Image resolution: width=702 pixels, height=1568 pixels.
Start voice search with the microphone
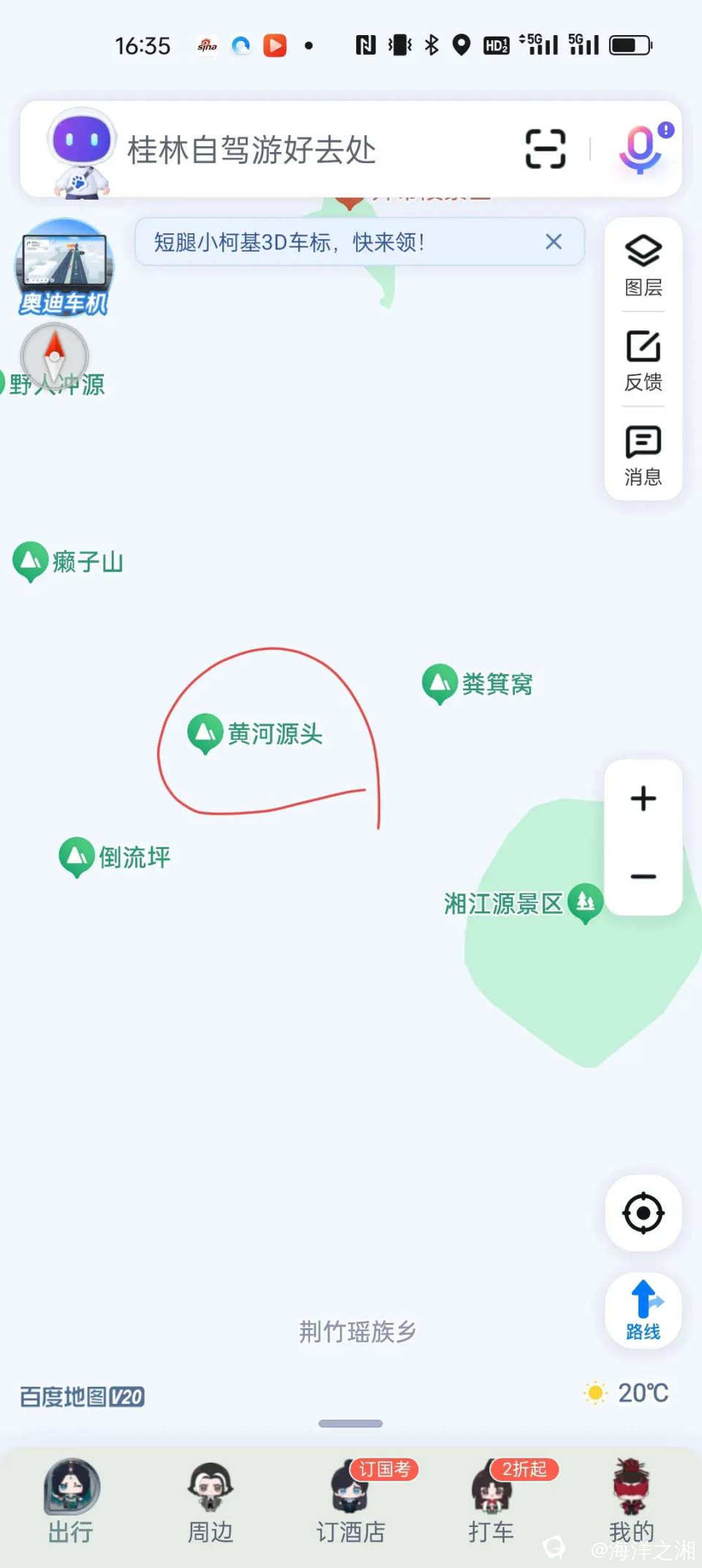pos(641,149)
